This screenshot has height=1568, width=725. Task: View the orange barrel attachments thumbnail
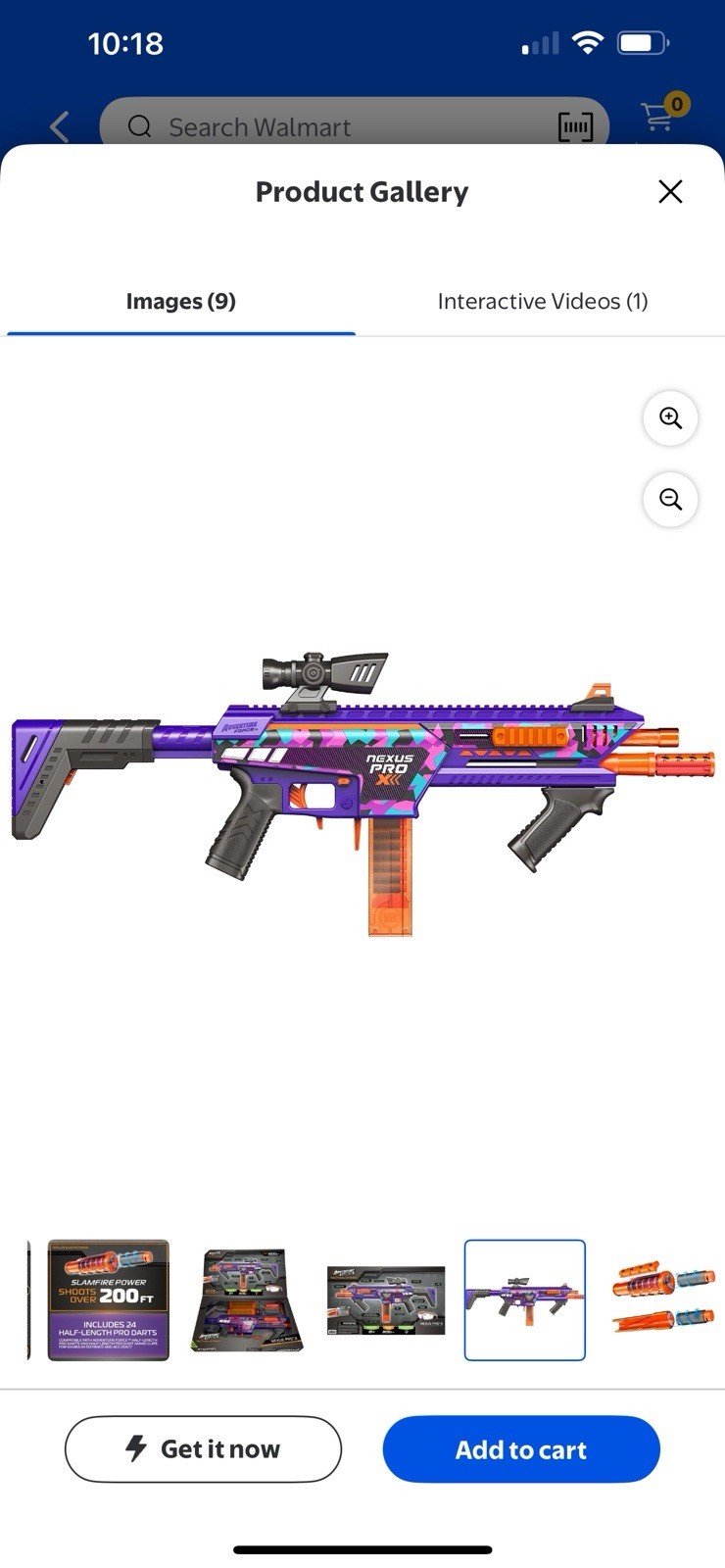pos(663,1299)
